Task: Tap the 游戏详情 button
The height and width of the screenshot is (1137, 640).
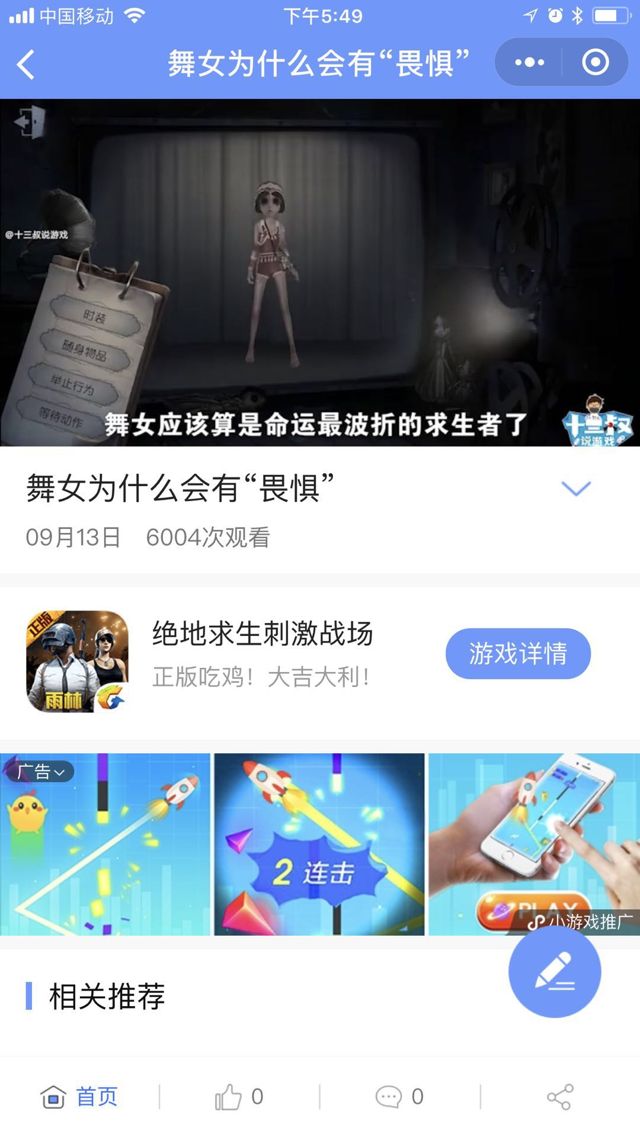Action: coord(518,654)
